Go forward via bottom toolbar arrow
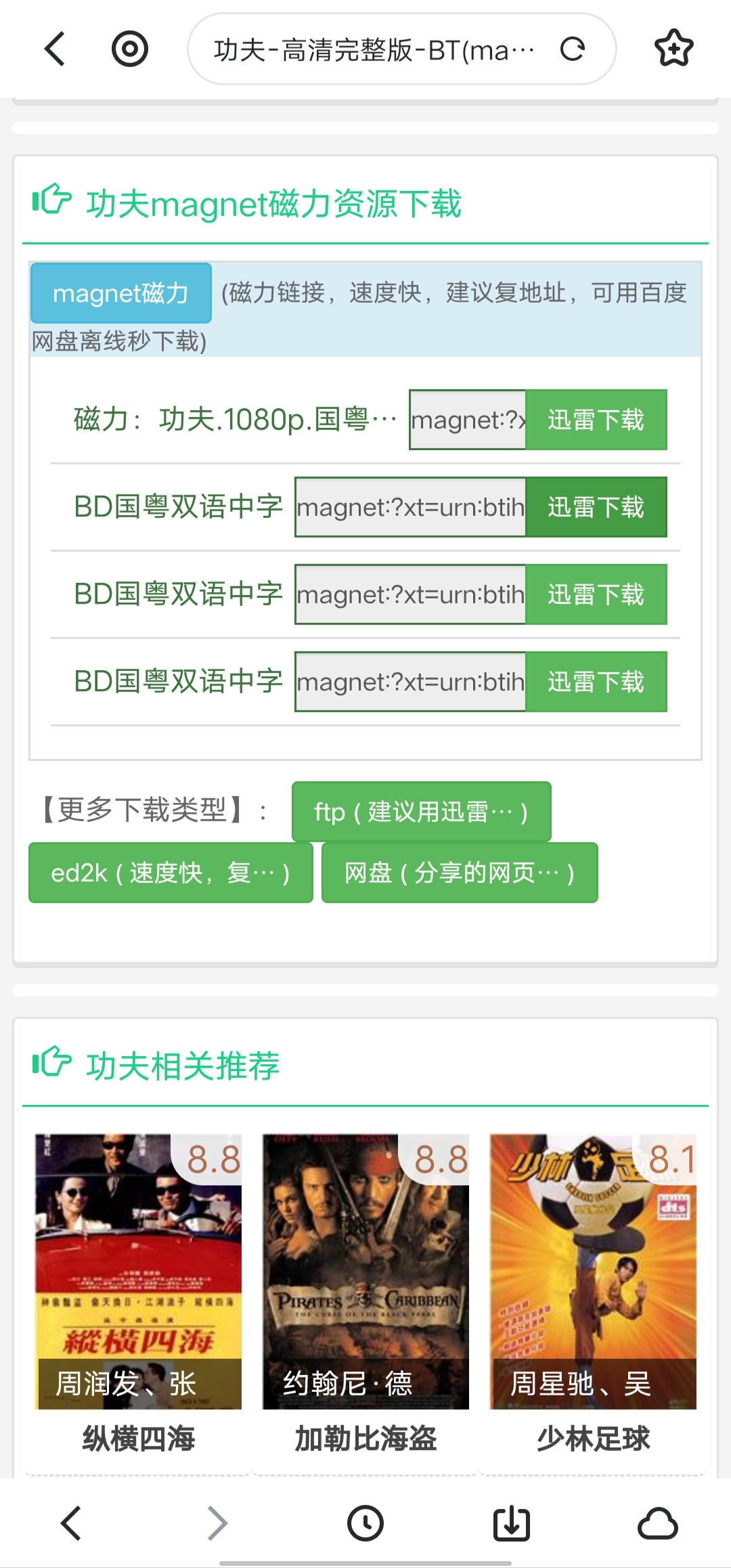Screen dimensions: 731x1568 (x=218, y=1523)
